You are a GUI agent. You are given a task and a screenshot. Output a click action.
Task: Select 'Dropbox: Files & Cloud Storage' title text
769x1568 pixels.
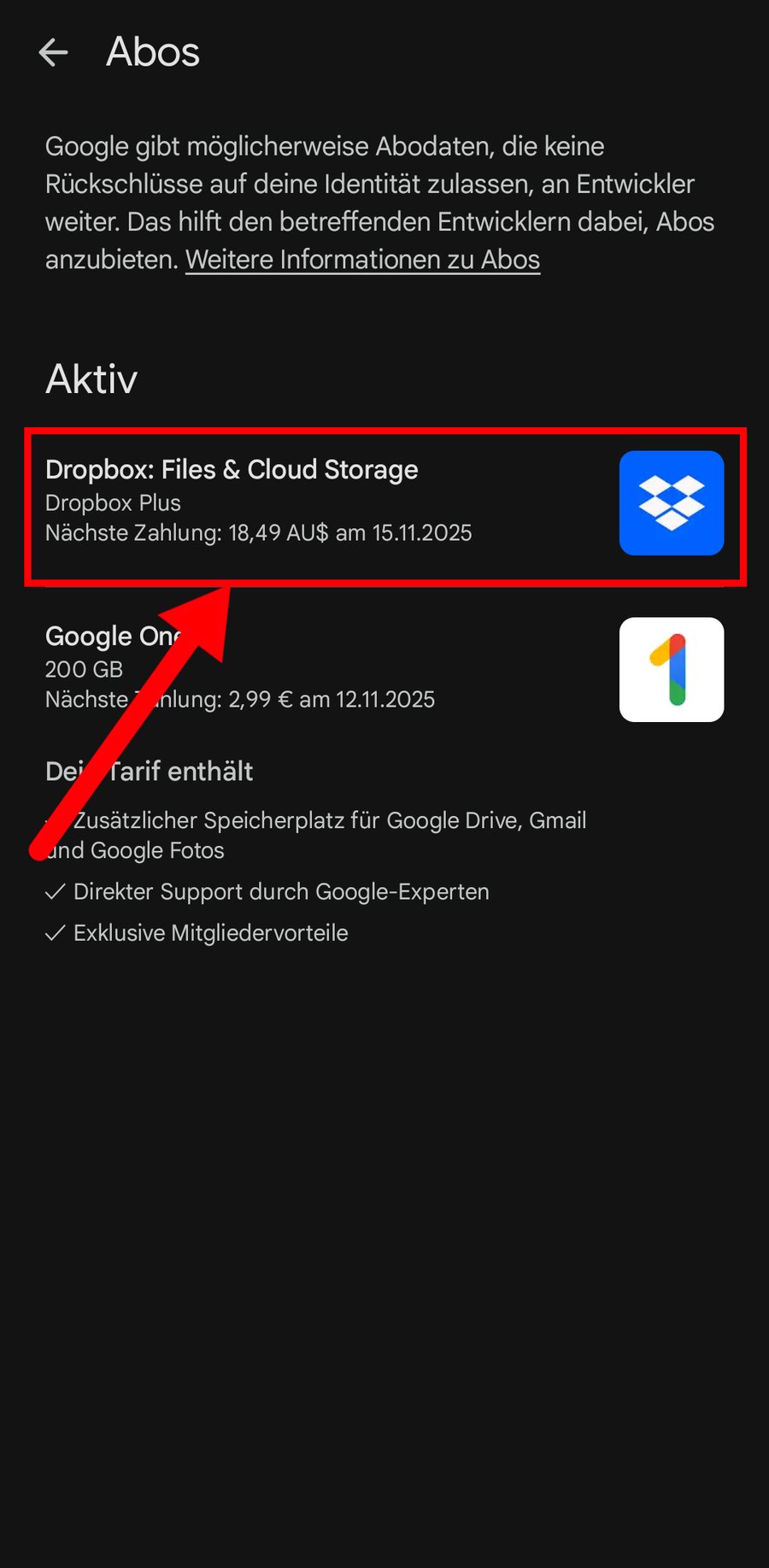[x=231, y=469]
